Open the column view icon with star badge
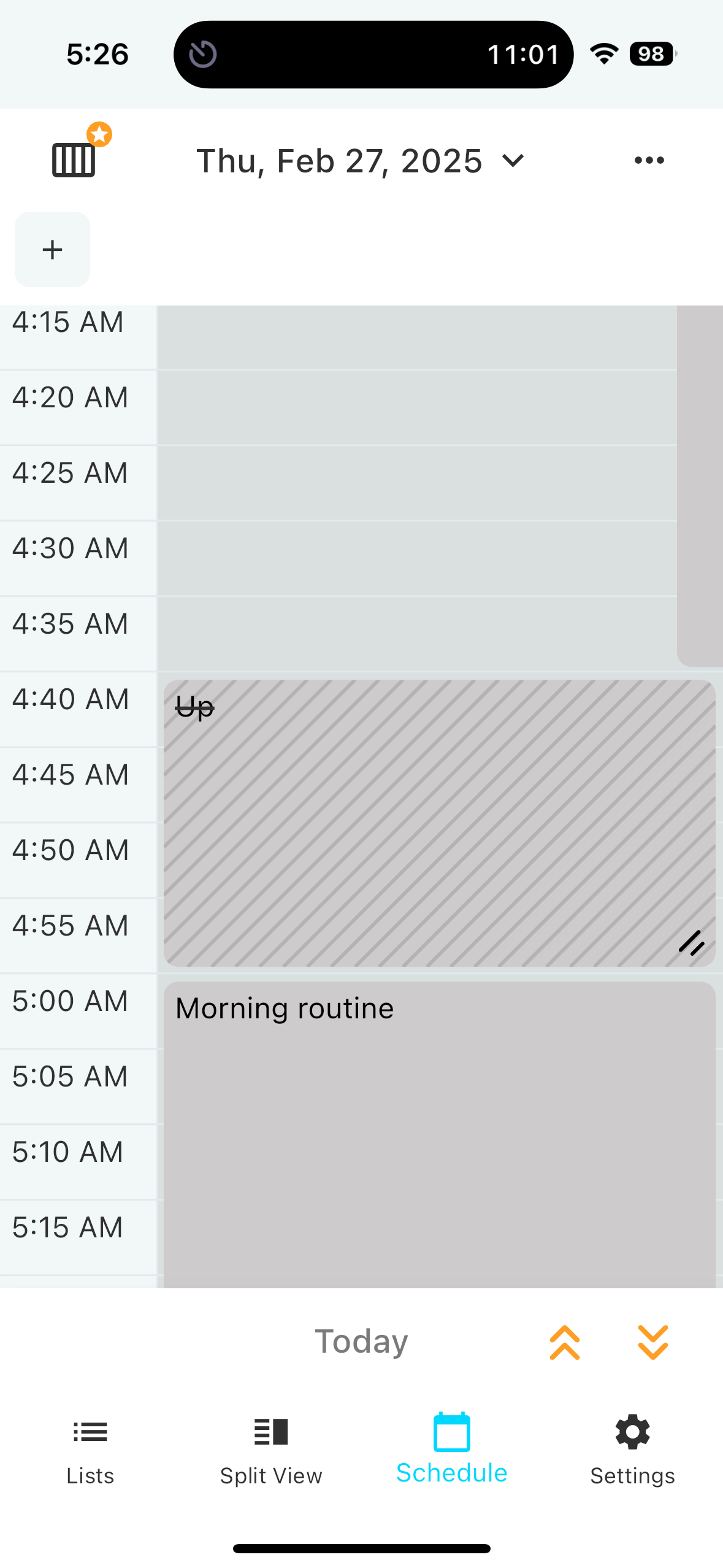723x1568 pixels. 74,159
